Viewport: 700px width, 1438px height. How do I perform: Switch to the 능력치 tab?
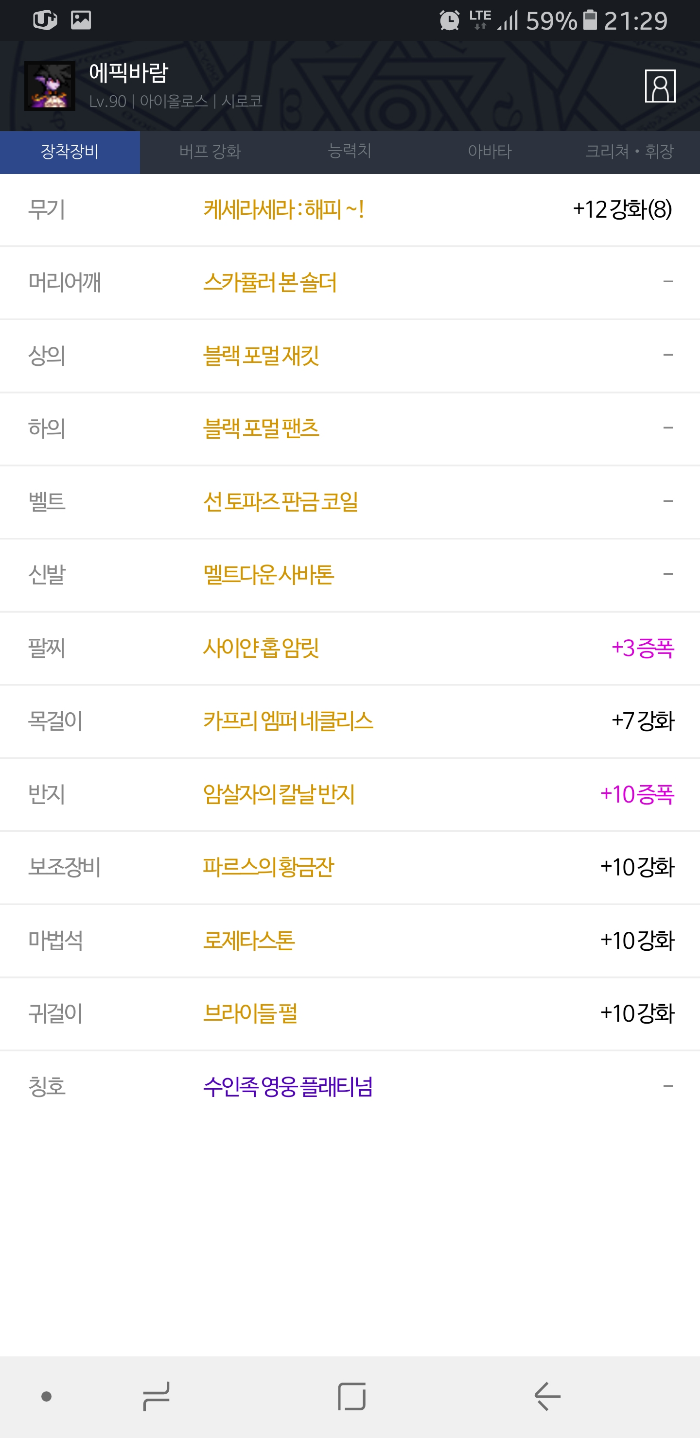coord(350,152)
